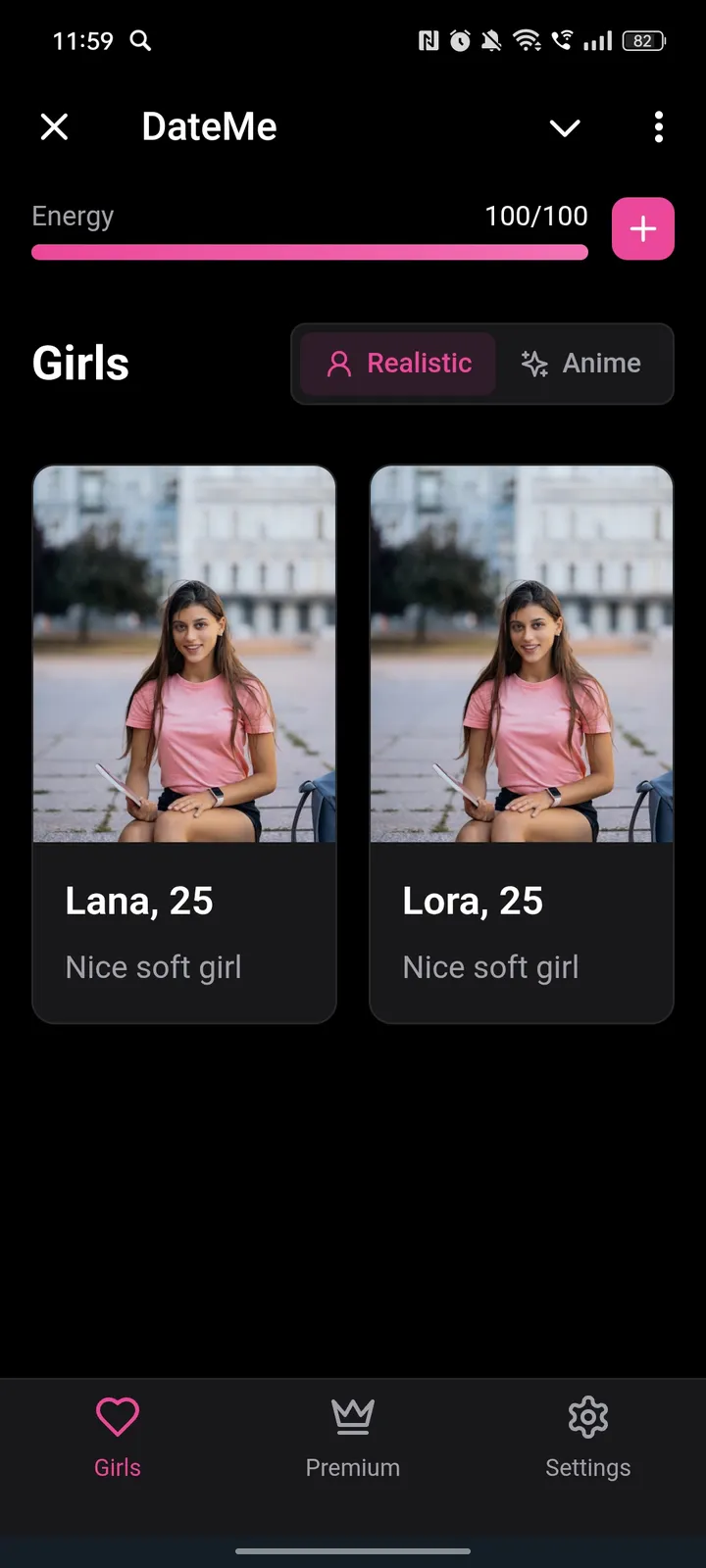Switch to Anime style mode

click(585, 364)
